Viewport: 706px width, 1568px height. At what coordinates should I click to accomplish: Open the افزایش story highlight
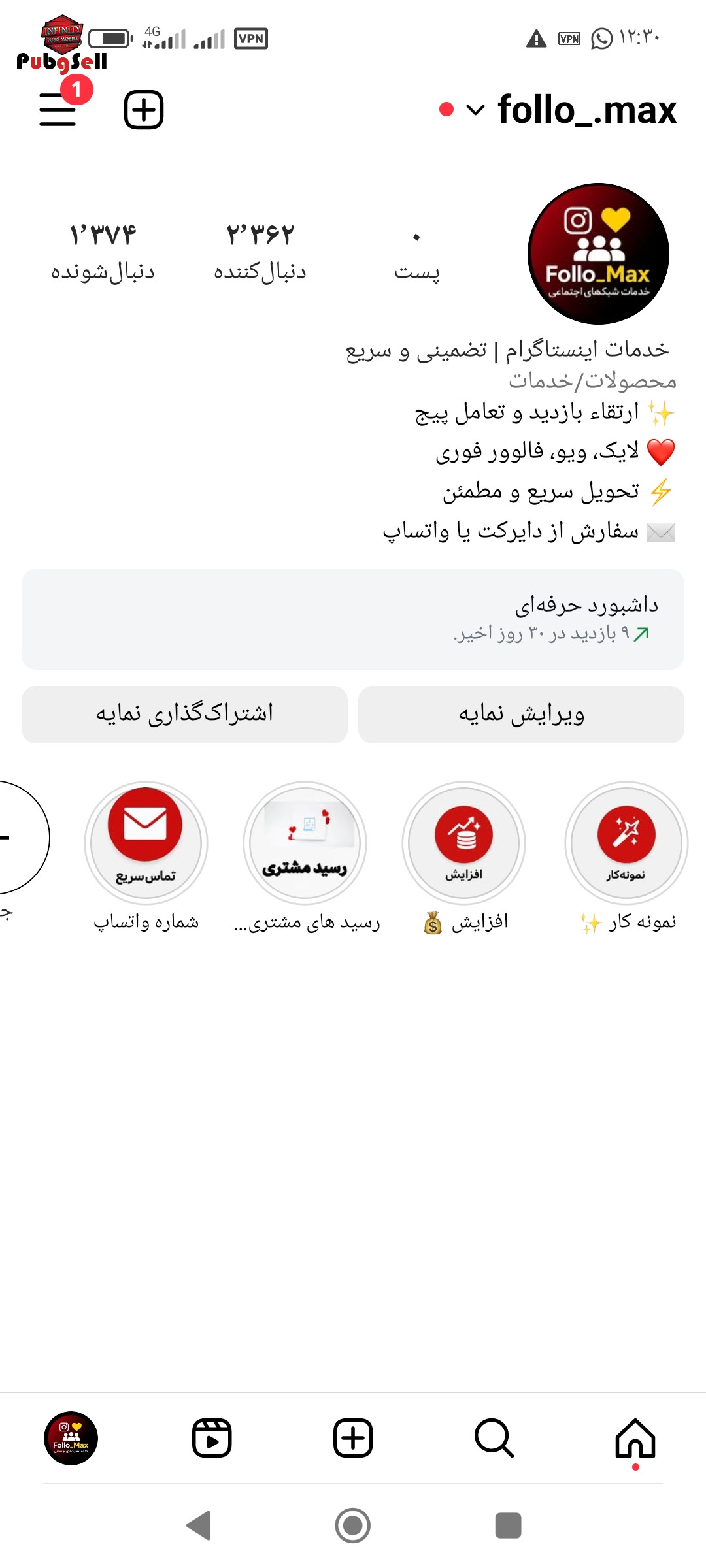point(463,843)
